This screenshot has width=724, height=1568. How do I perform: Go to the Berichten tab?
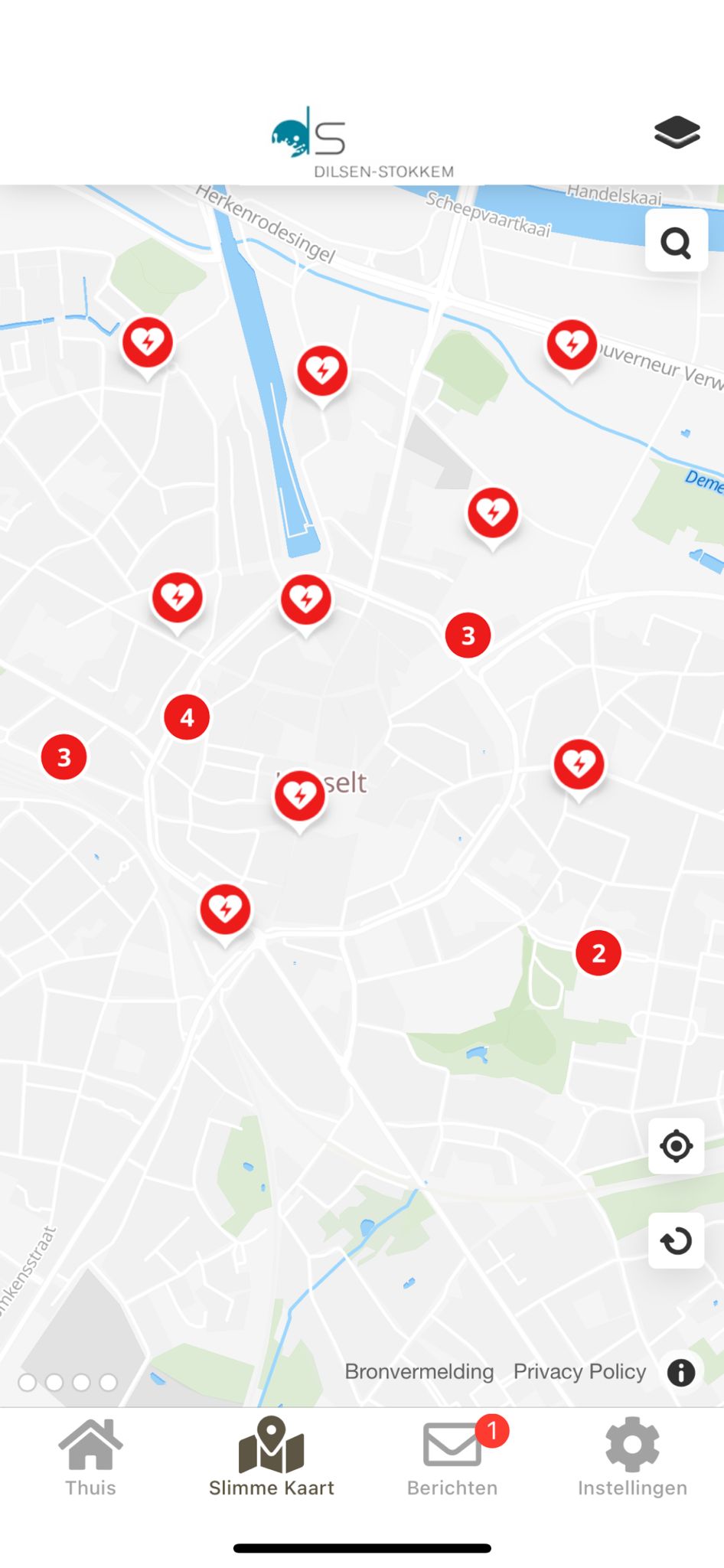(x=452, y=1458)
